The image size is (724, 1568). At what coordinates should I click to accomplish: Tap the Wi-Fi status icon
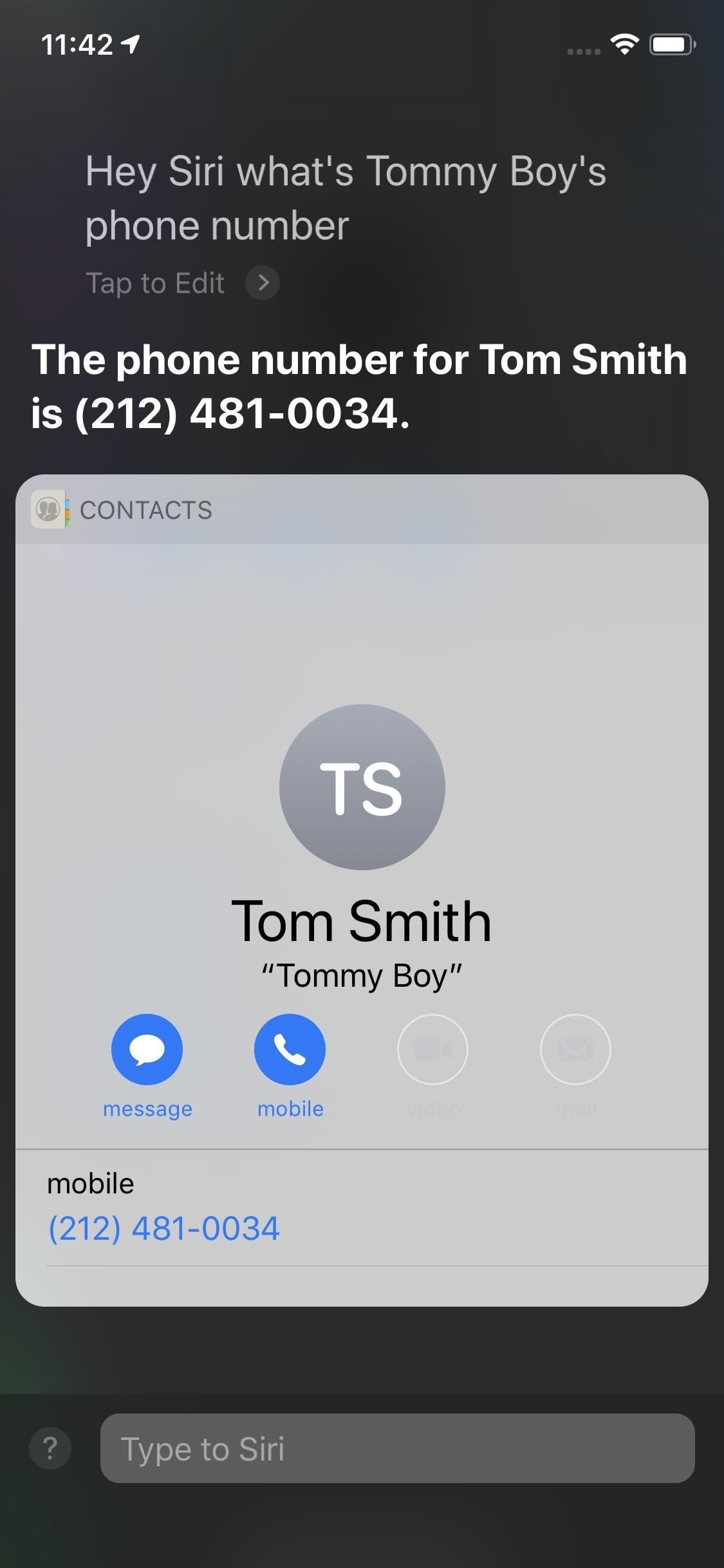tap(622, 44)
